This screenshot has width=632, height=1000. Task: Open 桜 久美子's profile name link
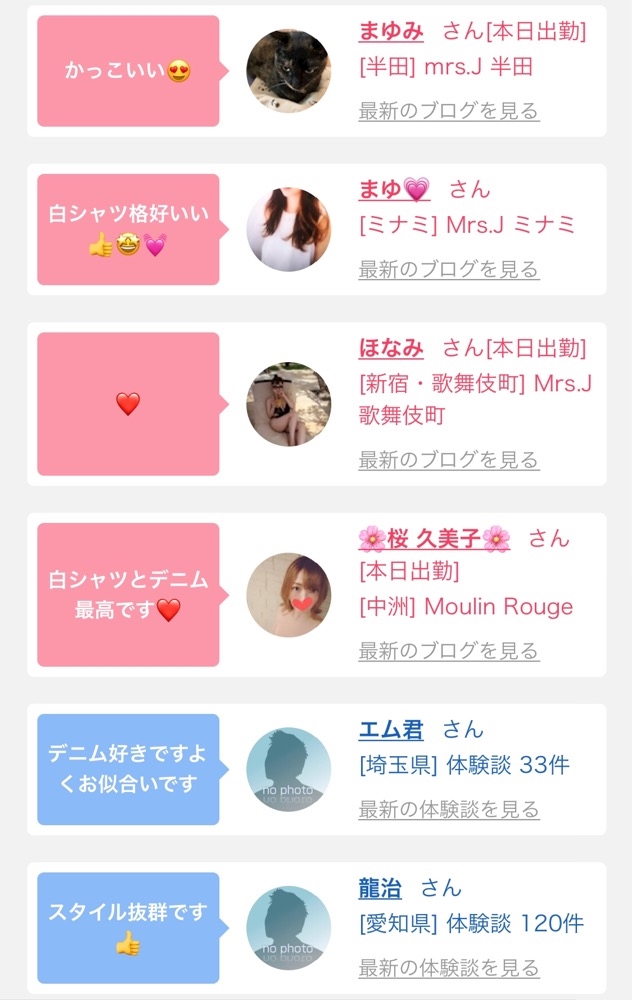[434, 538]
